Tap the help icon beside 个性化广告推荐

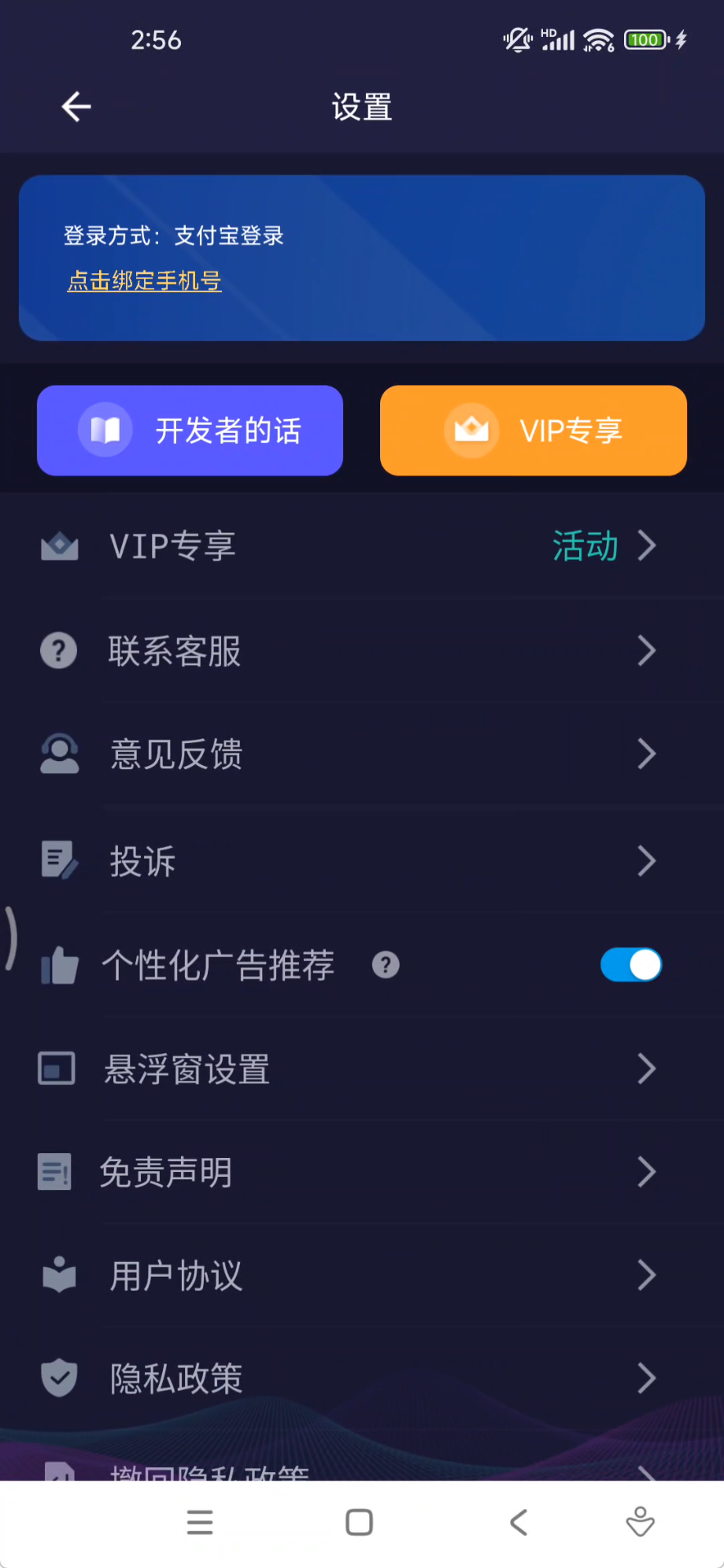386,965
